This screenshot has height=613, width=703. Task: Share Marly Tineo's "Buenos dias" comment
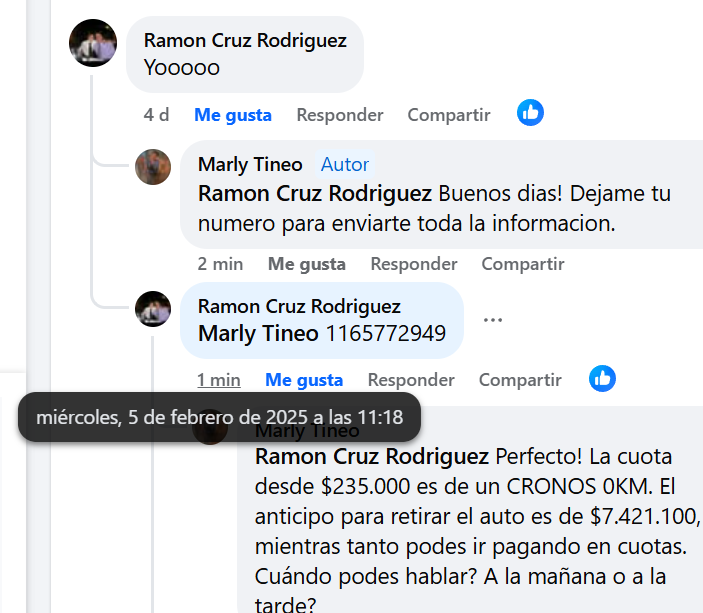tap(523, 264)
